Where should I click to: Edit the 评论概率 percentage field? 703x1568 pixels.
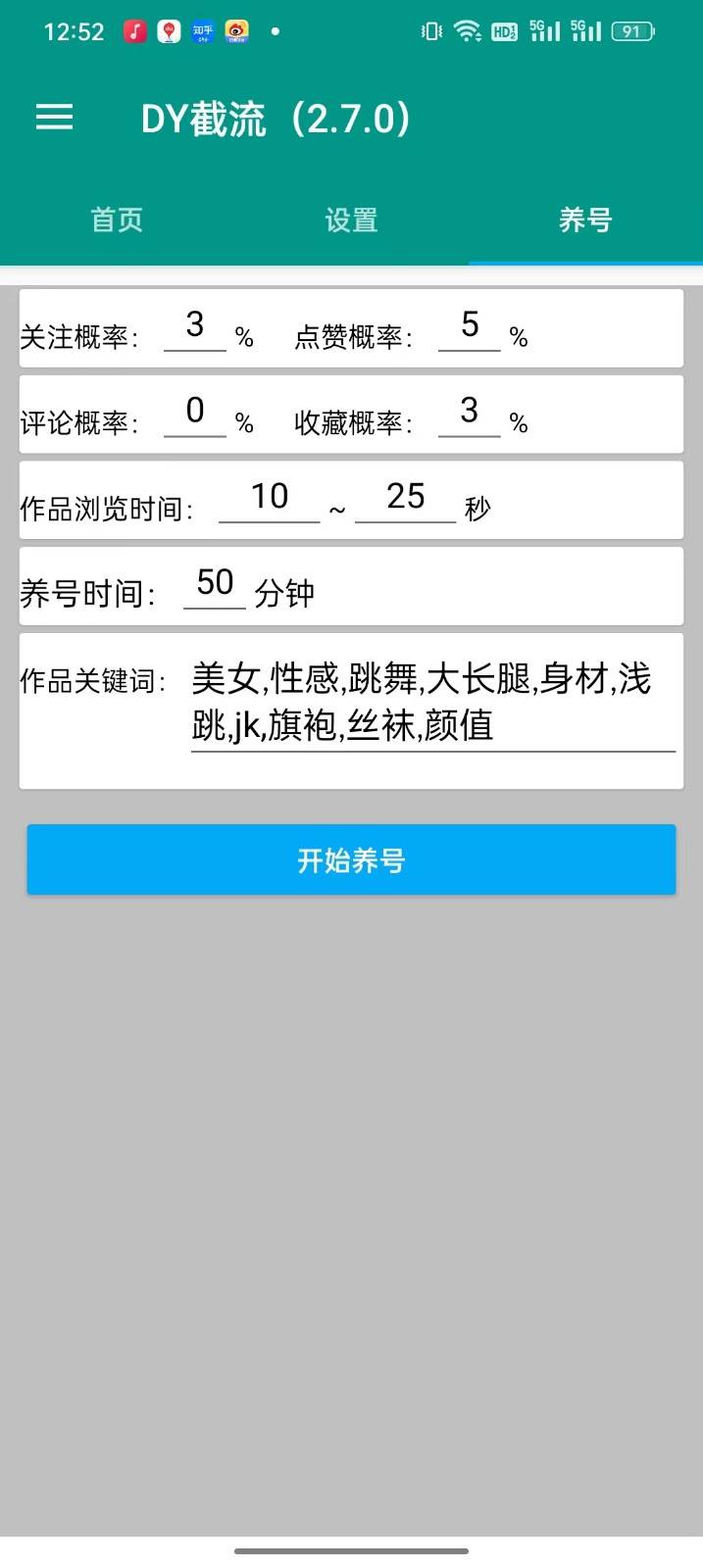195,412
